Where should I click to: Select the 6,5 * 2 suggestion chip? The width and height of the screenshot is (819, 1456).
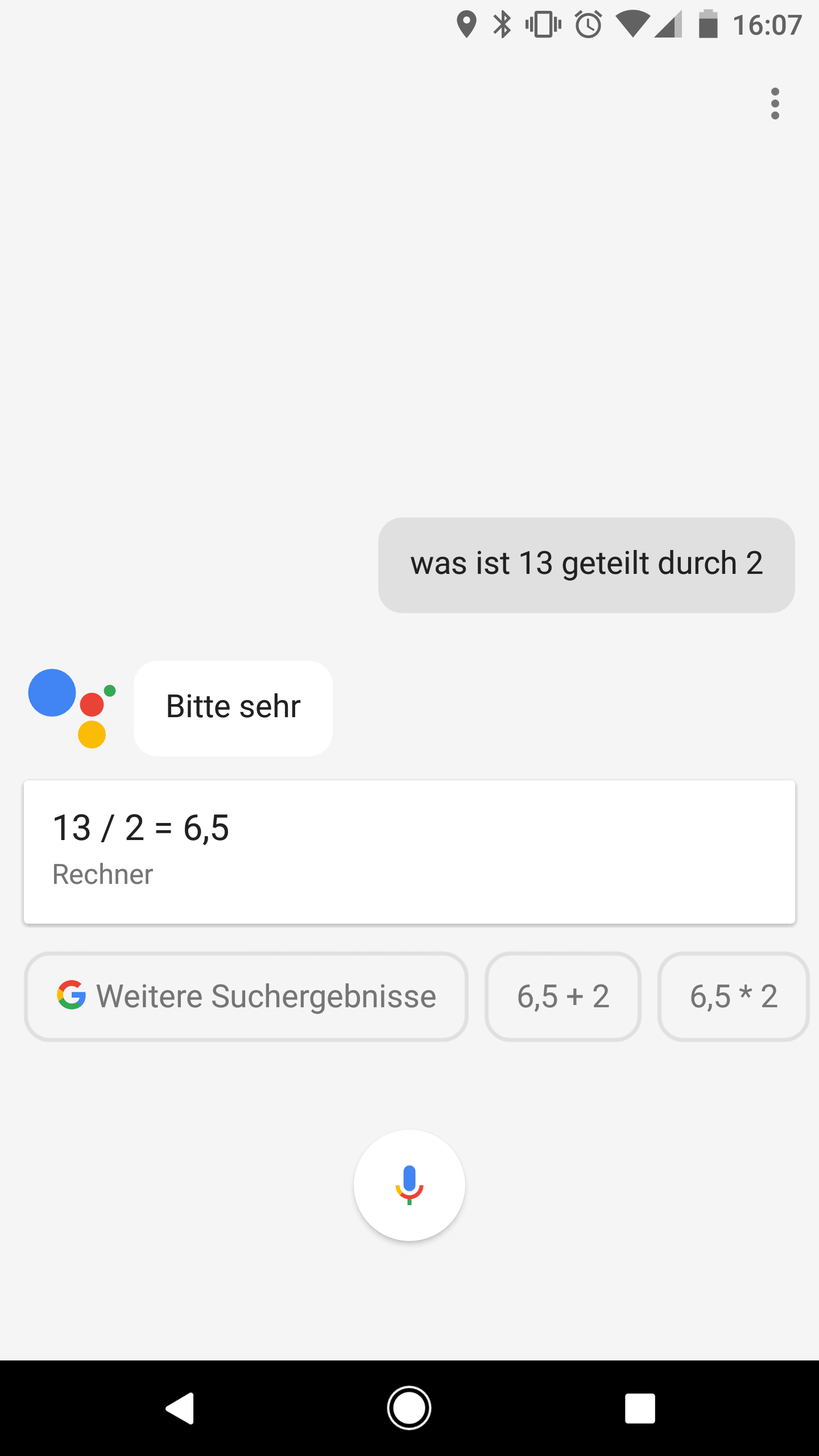coord(734,996)
